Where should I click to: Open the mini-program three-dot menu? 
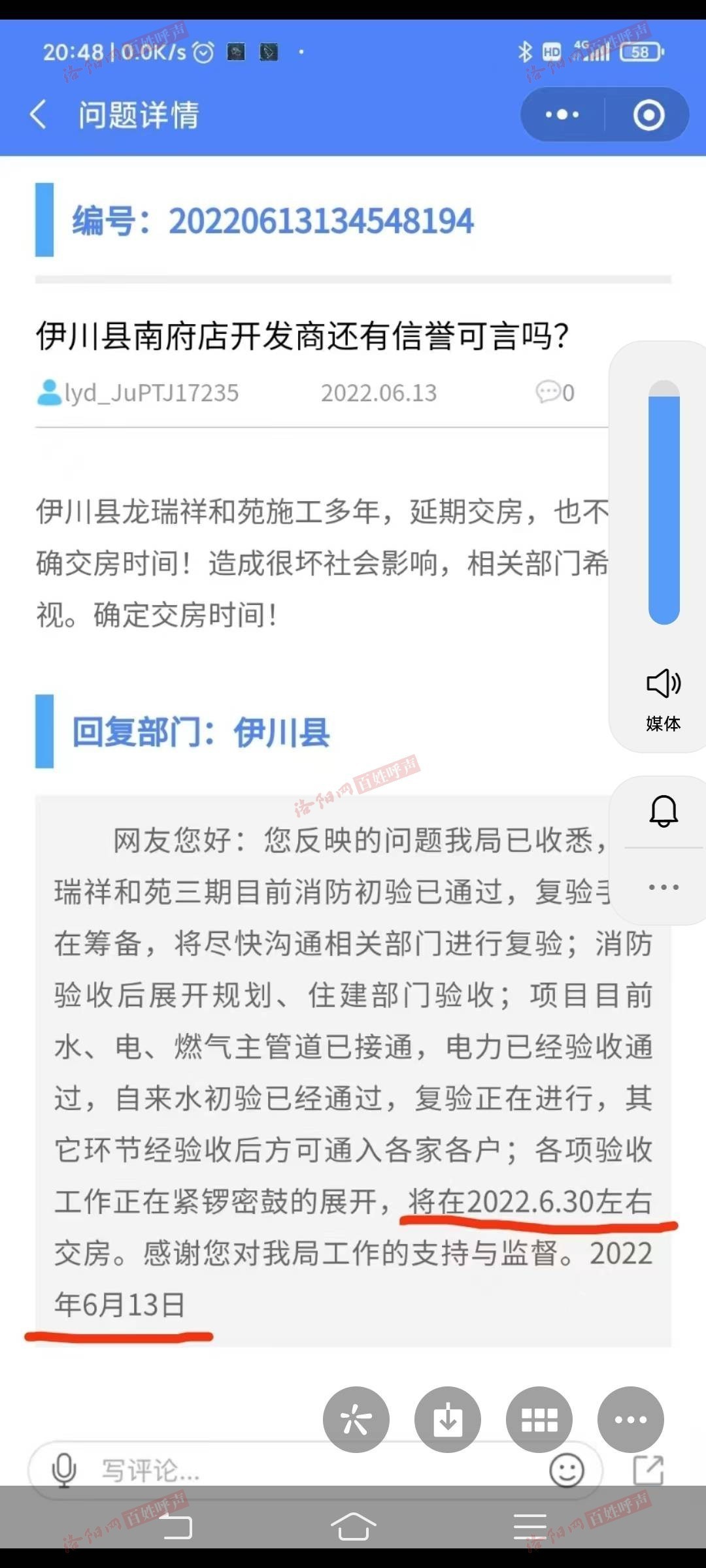[x=562, y=115]
